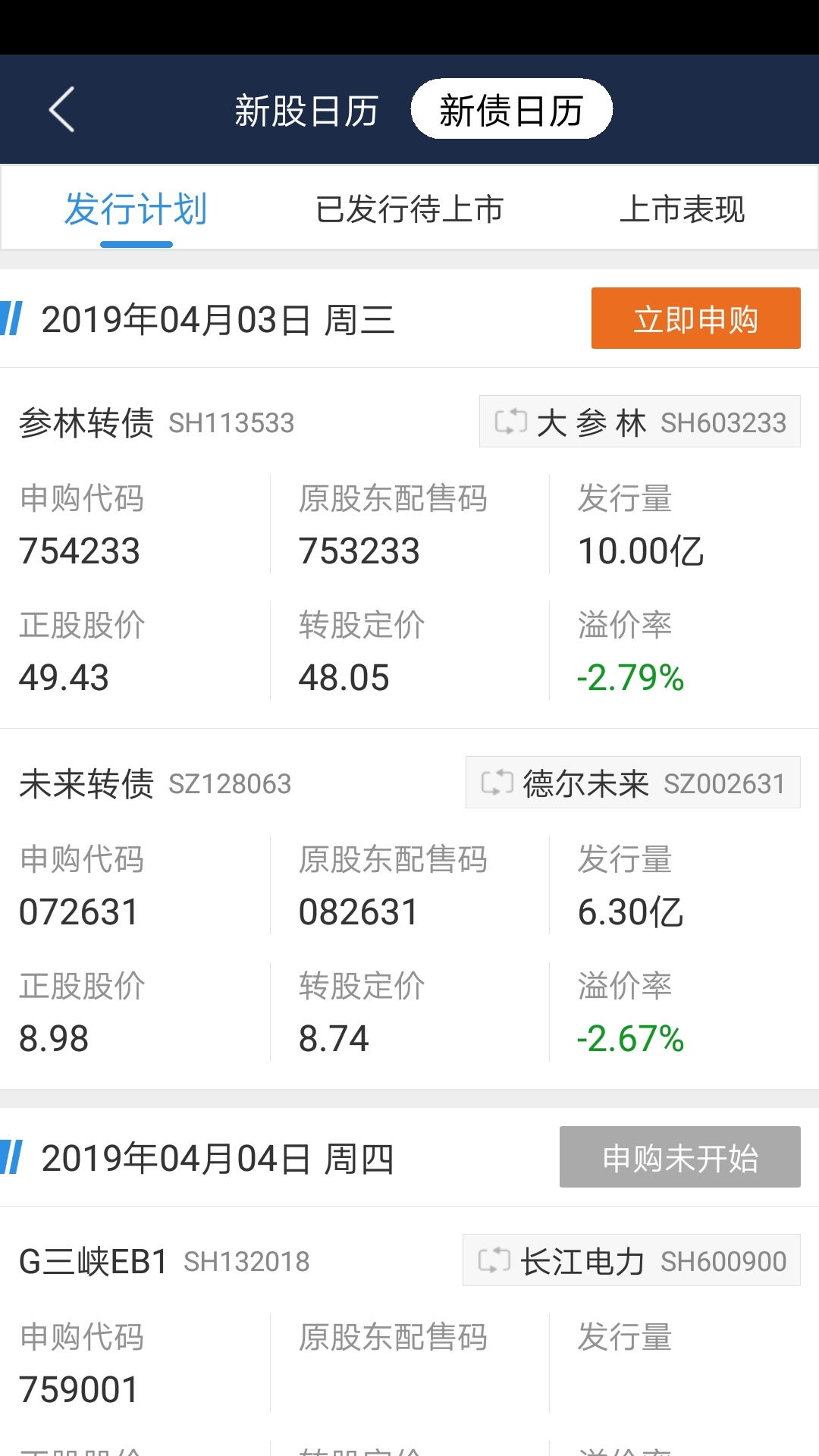Open G三峡EB1 SH132018 details
This screenshot has height=1456, width=819.
[x=164, y=1261]
